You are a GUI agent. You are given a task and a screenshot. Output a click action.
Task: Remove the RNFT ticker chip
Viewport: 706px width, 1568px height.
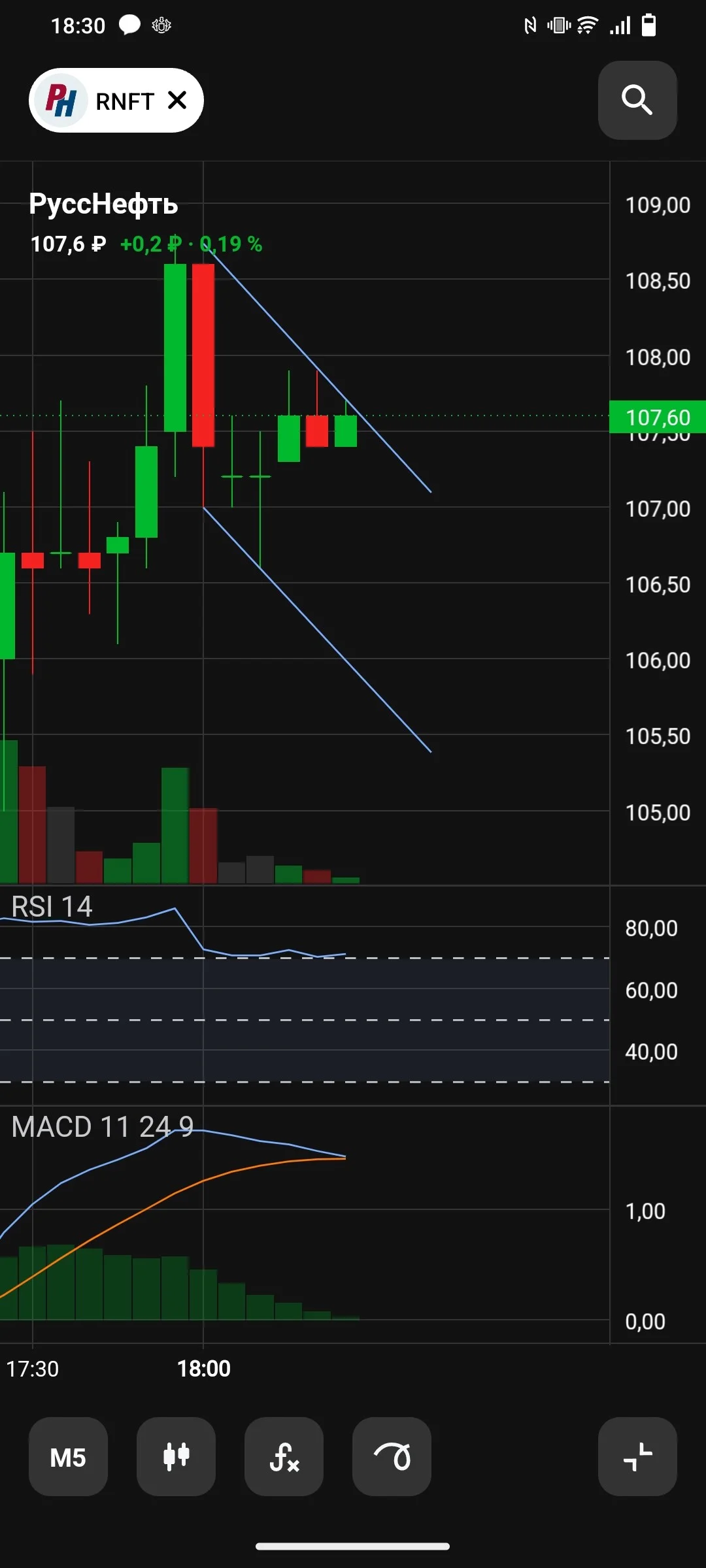177,101
